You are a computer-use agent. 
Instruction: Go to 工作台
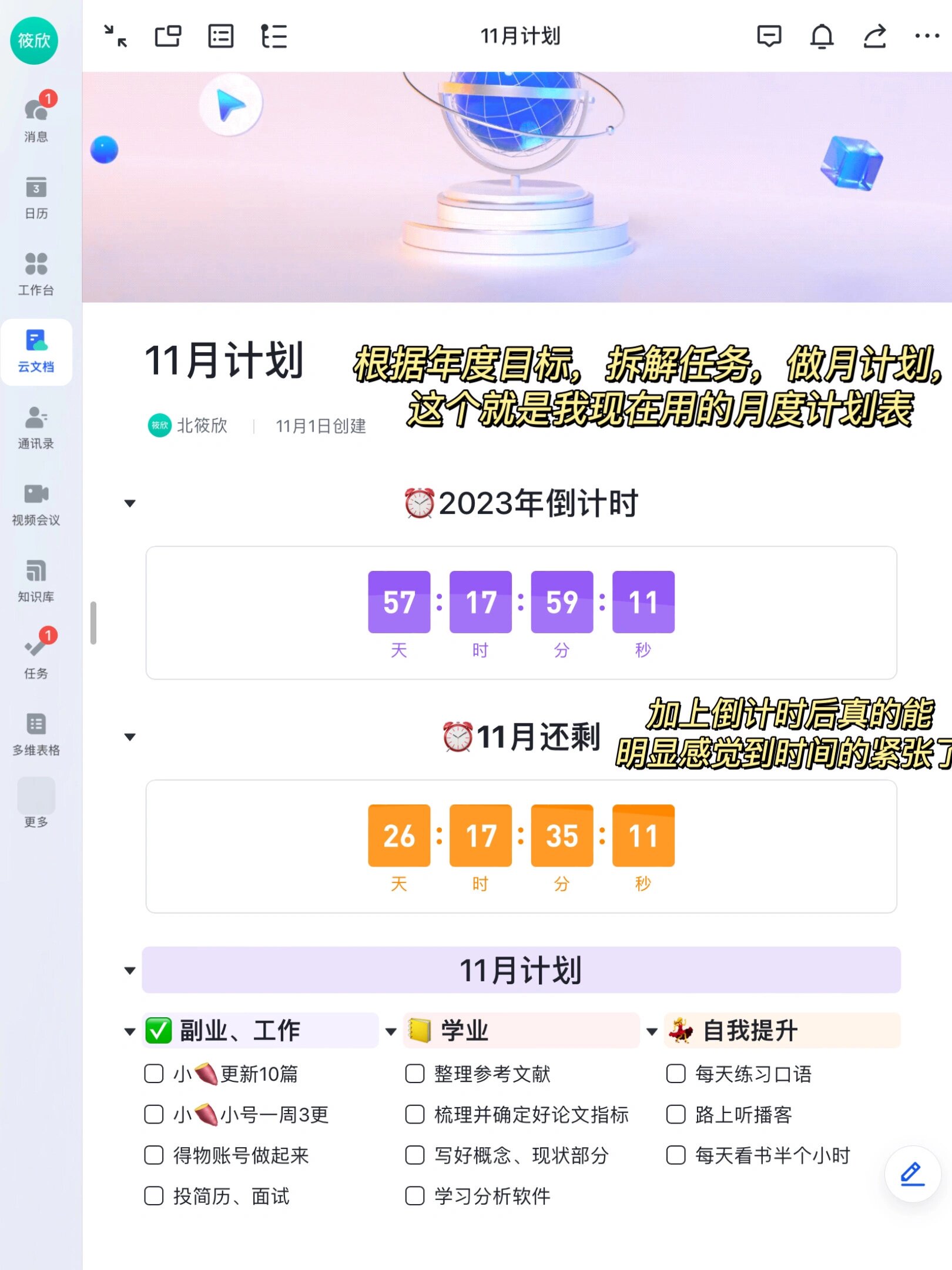click(x=36, y=273)
